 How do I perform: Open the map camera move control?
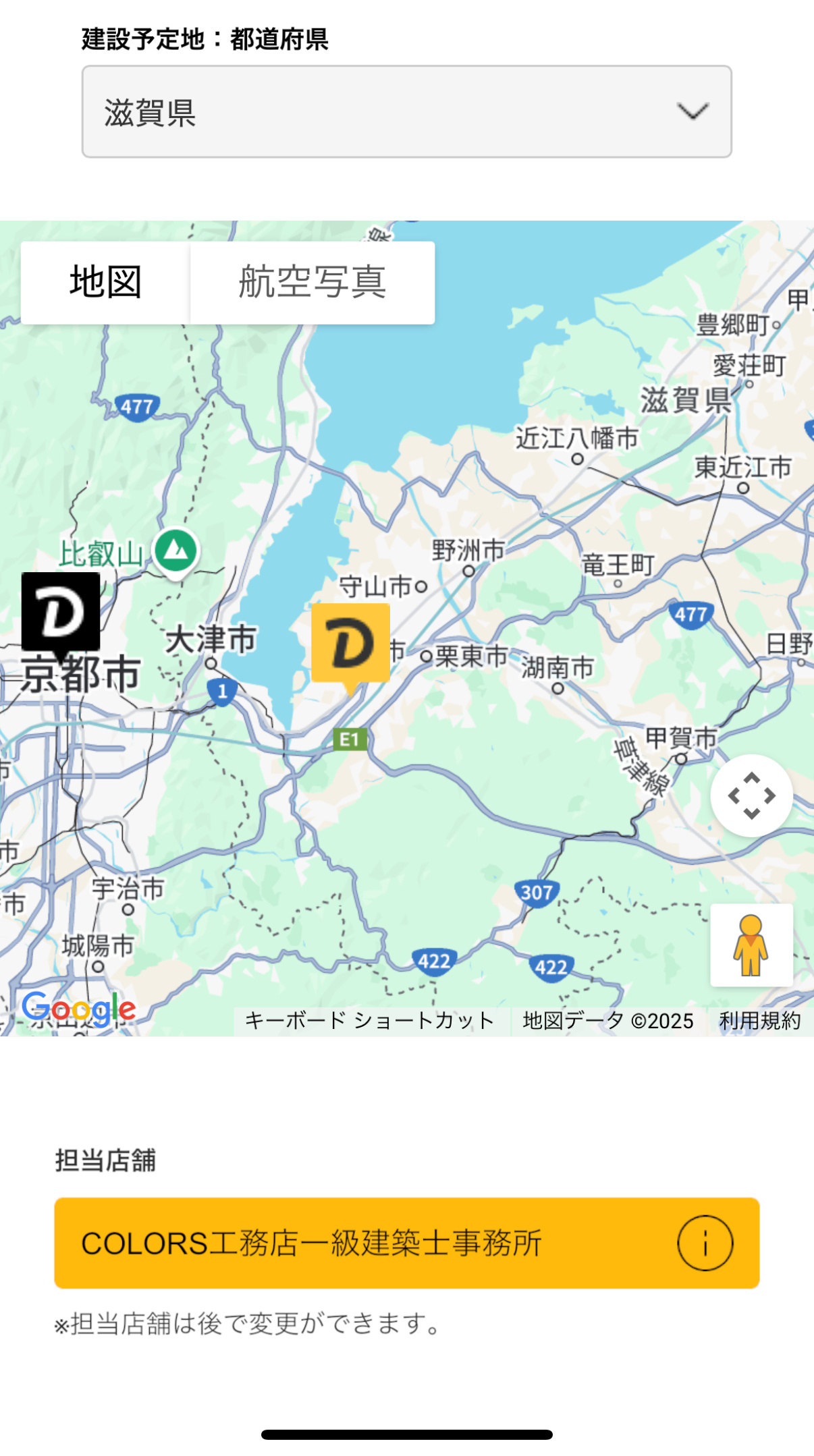click(751, 796)
